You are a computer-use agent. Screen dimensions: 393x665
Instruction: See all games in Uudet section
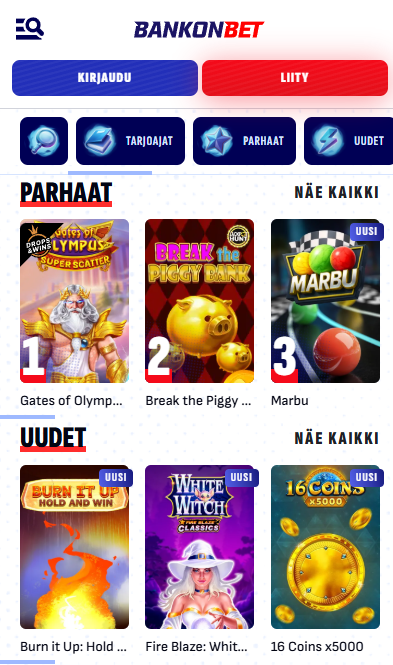[x=337, y=438]
